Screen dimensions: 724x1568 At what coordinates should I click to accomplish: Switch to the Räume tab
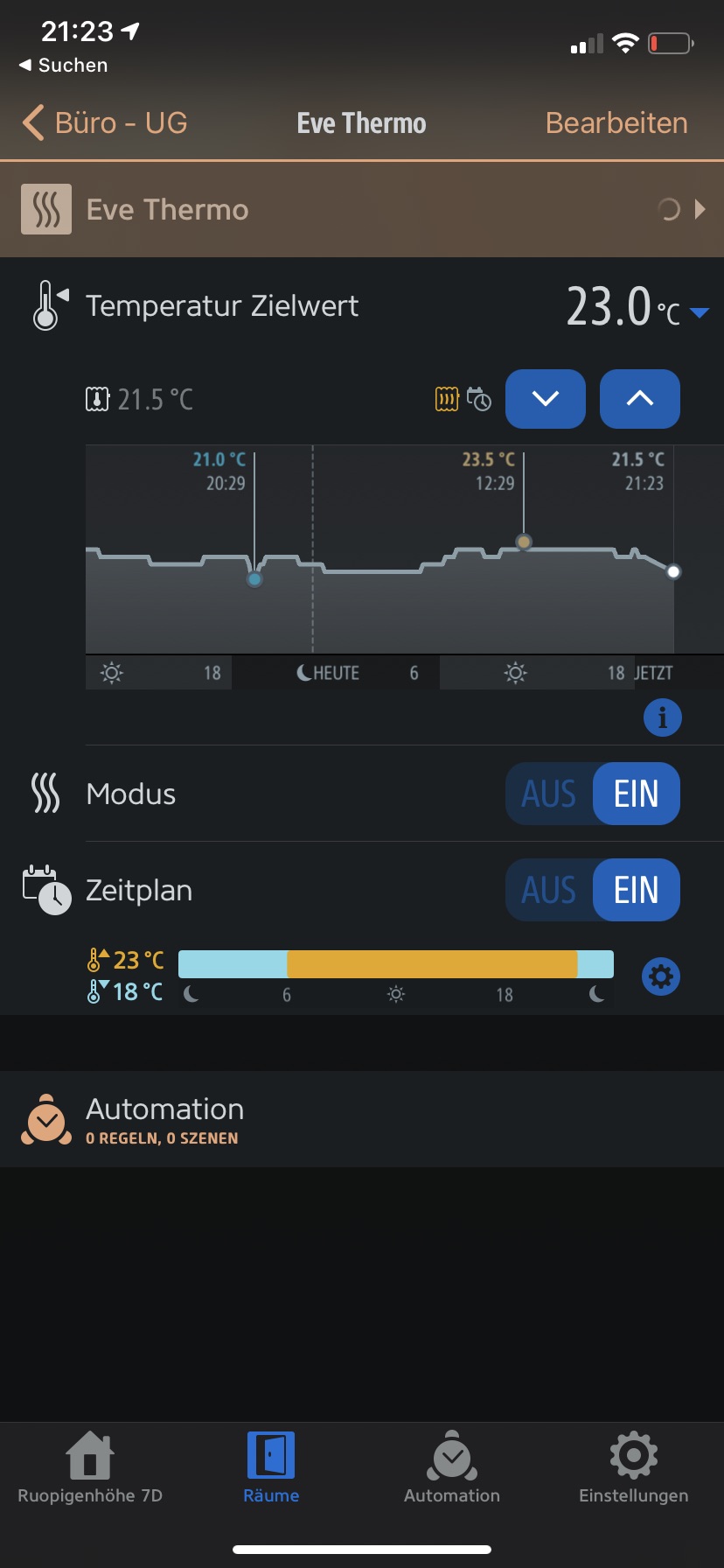click(271, 1469)
